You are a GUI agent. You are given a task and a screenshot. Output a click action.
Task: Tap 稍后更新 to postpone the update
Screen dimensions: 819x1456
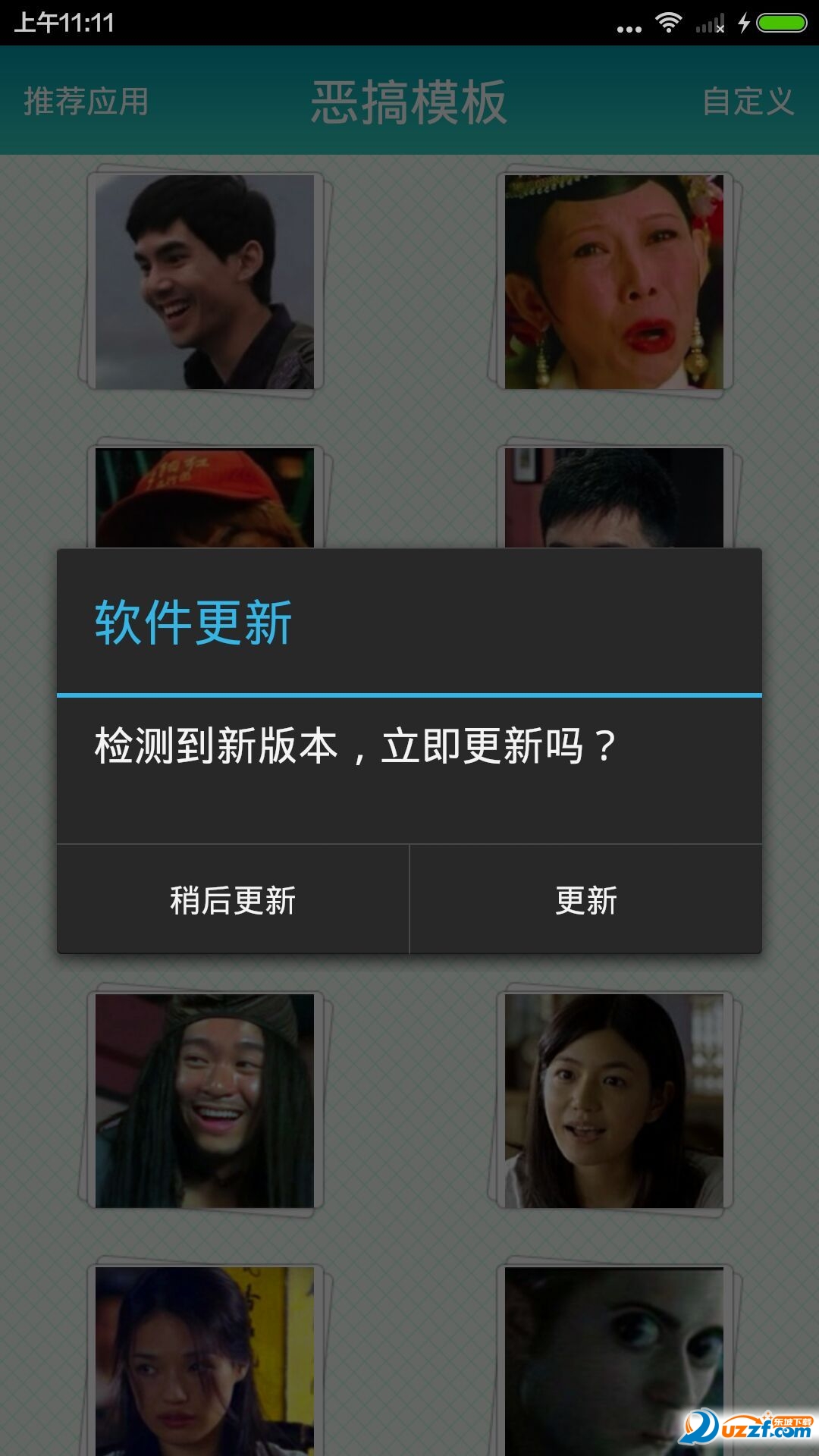233,900
